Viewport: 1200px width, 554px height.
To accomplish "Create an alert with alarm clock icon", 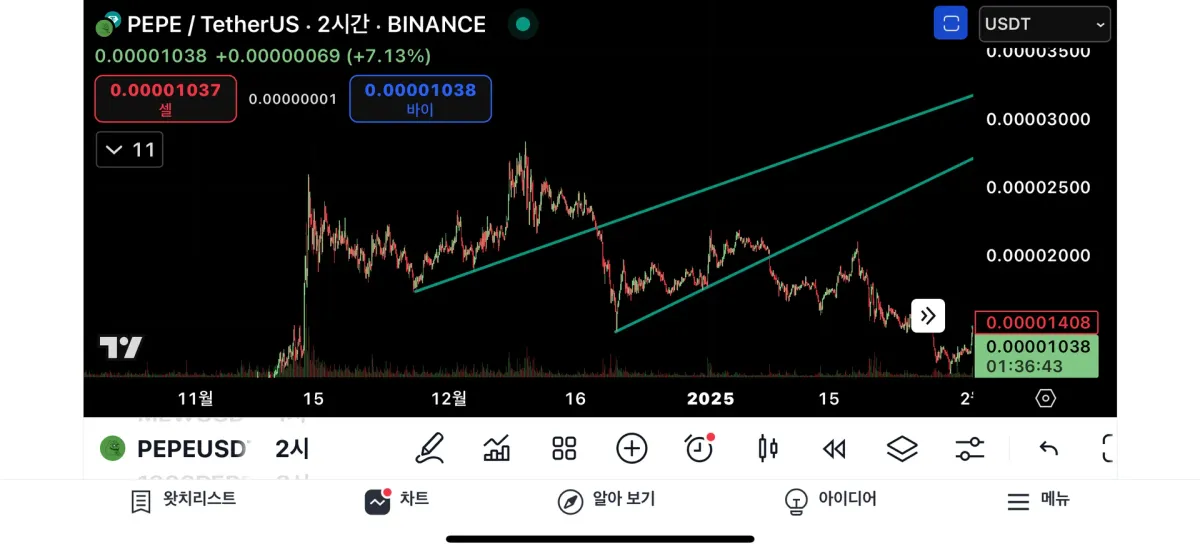I will 699,448.
